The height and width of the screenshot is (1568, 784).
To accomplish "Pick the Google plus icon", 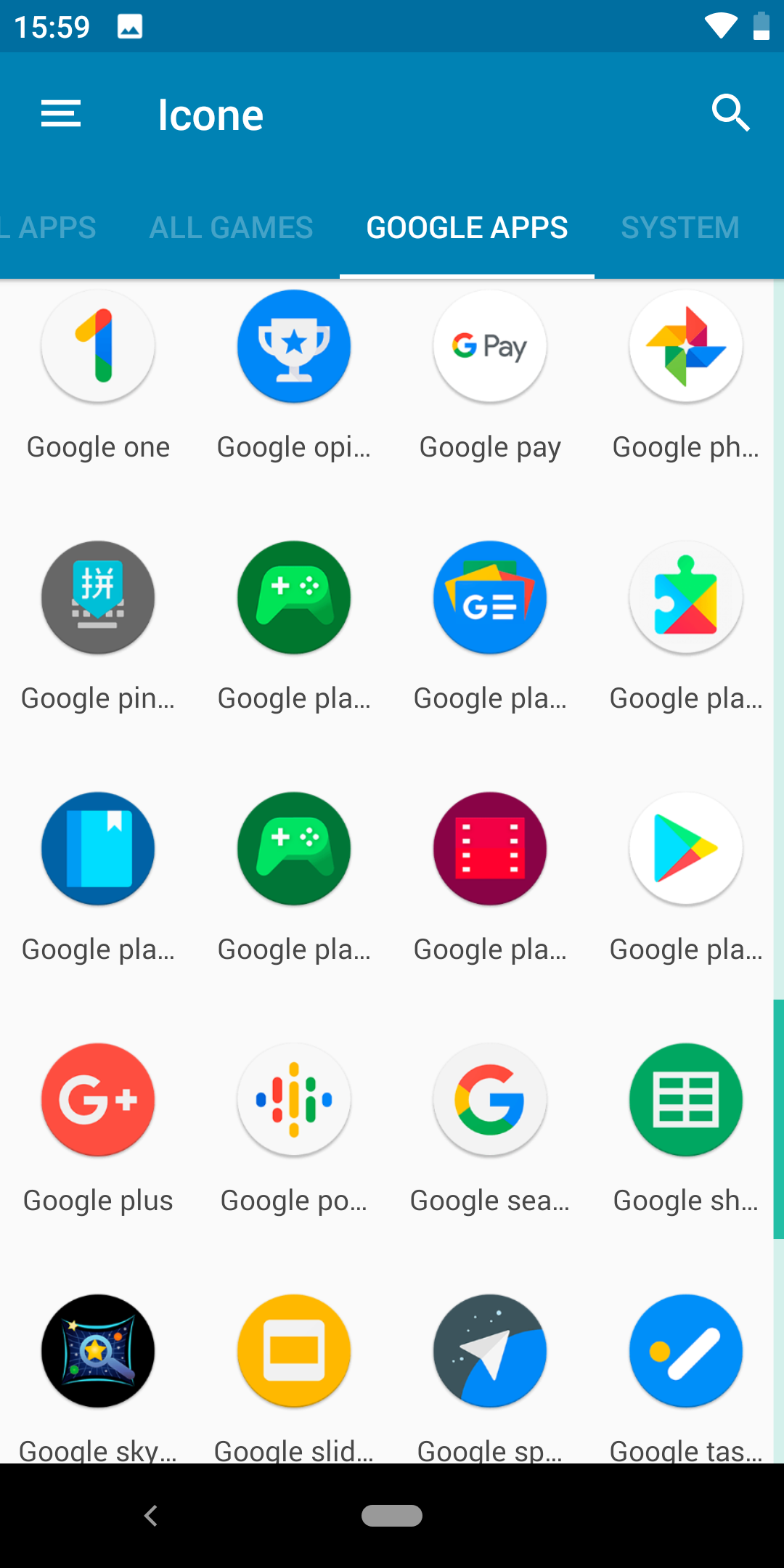I will pyautogui.click(x=98, y=1100).
